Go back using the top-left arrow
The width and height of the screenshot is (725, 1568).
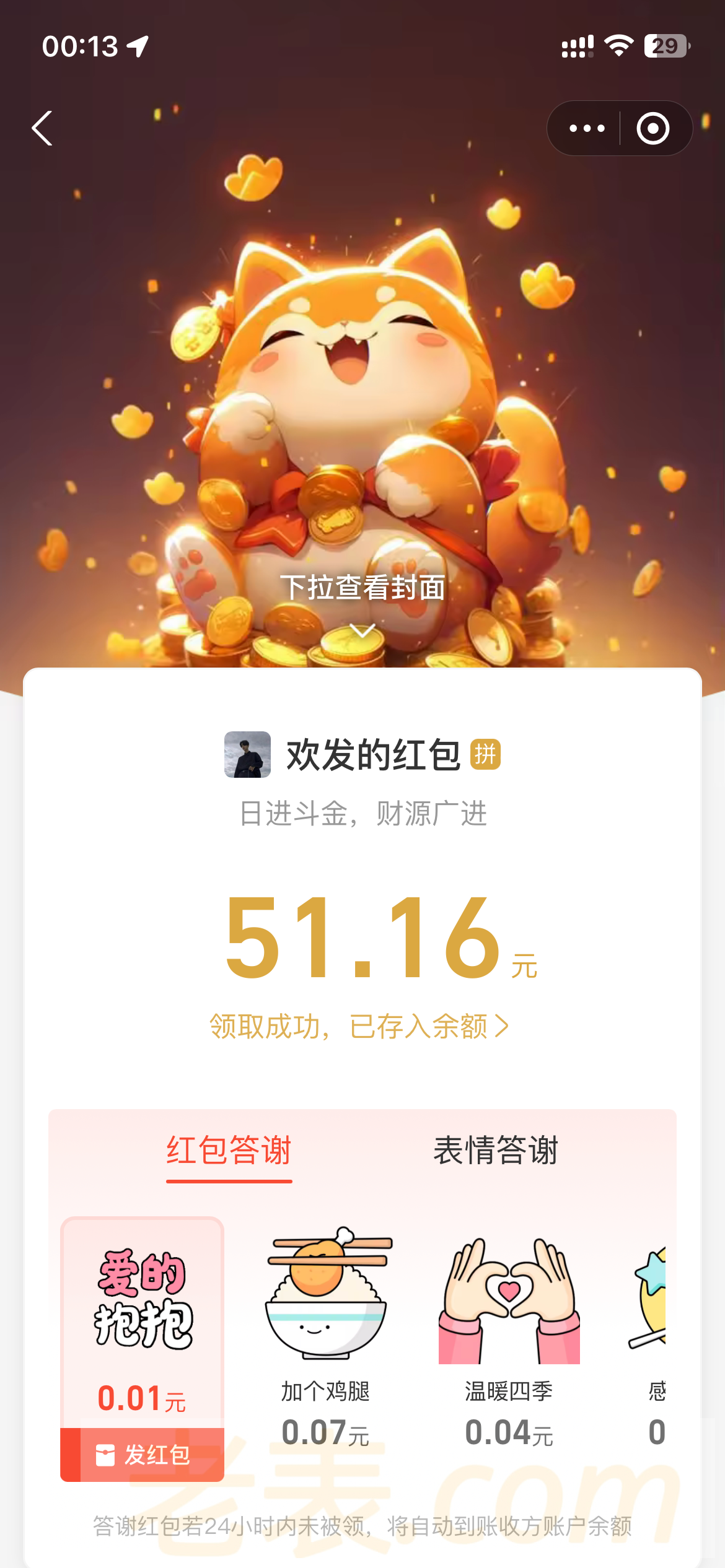(x=42, y=128)
